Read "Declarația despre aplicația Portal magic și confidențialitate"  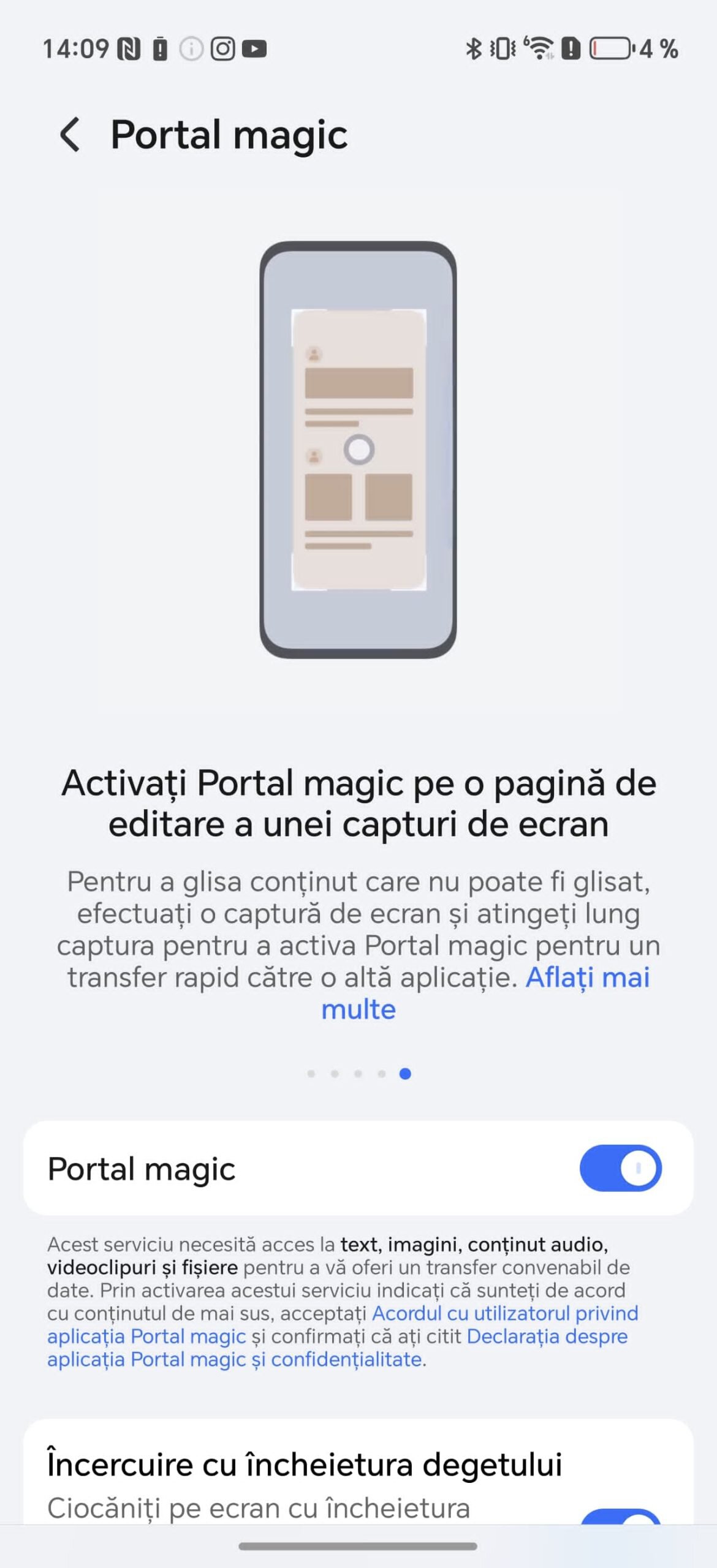tap(547, 1337)
